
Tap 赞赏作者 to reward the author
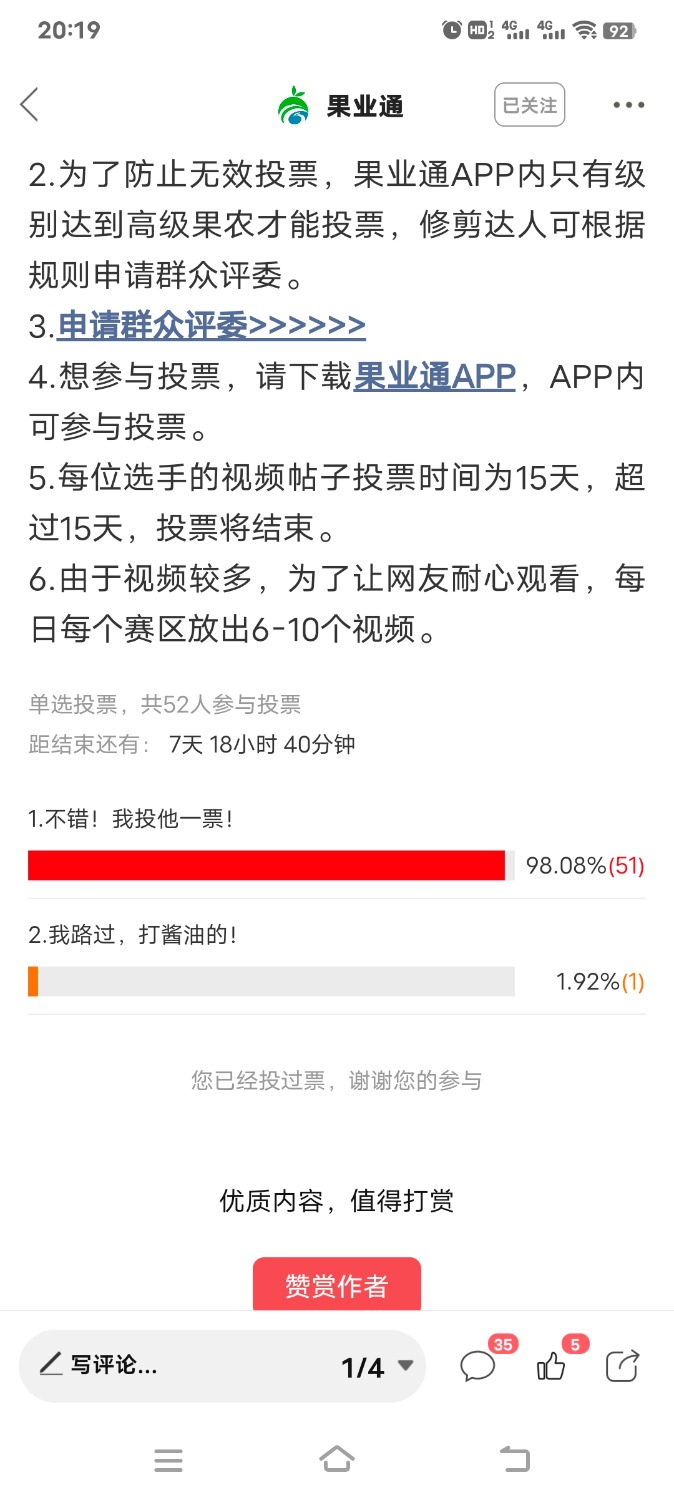point(336,1285)
